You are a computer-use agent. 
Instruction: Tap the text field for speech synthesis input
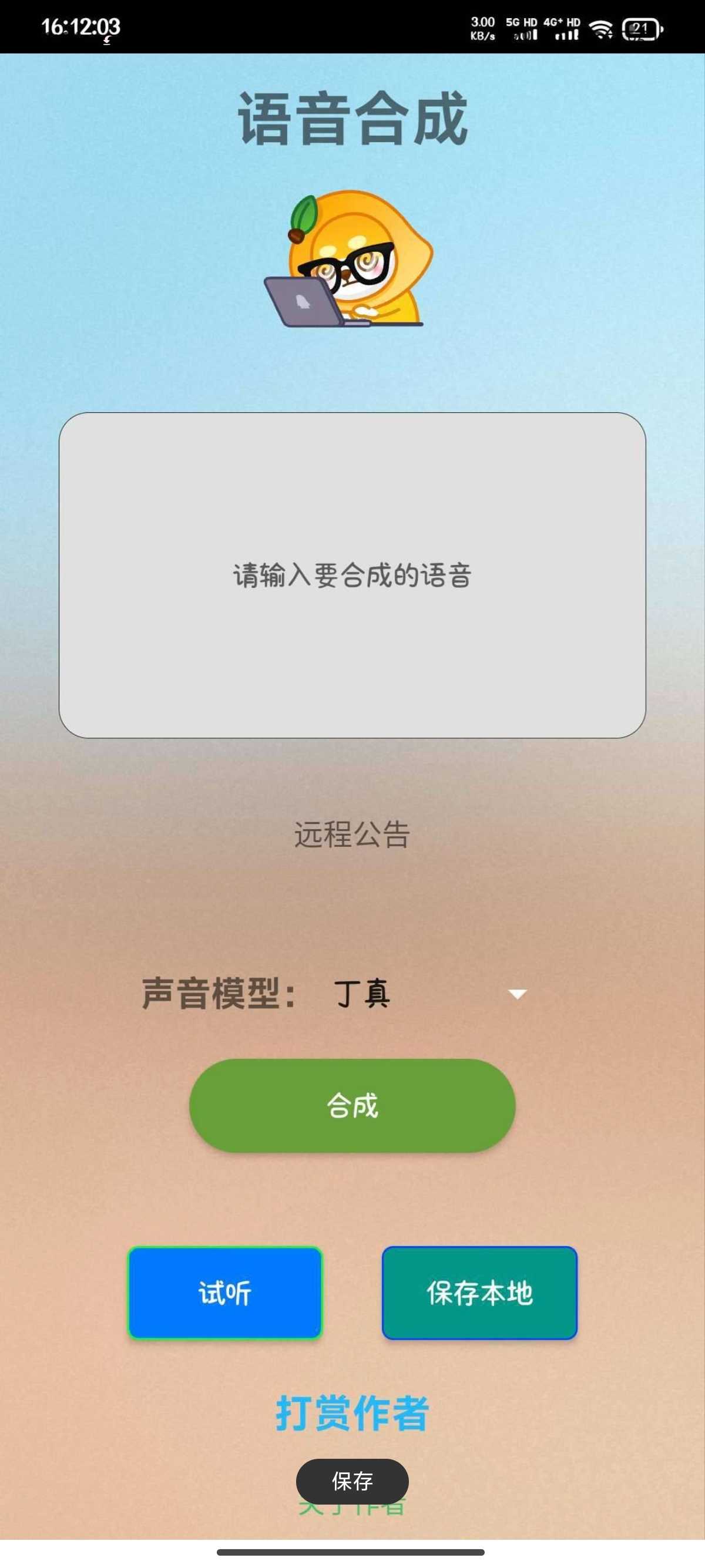[352, 575]
